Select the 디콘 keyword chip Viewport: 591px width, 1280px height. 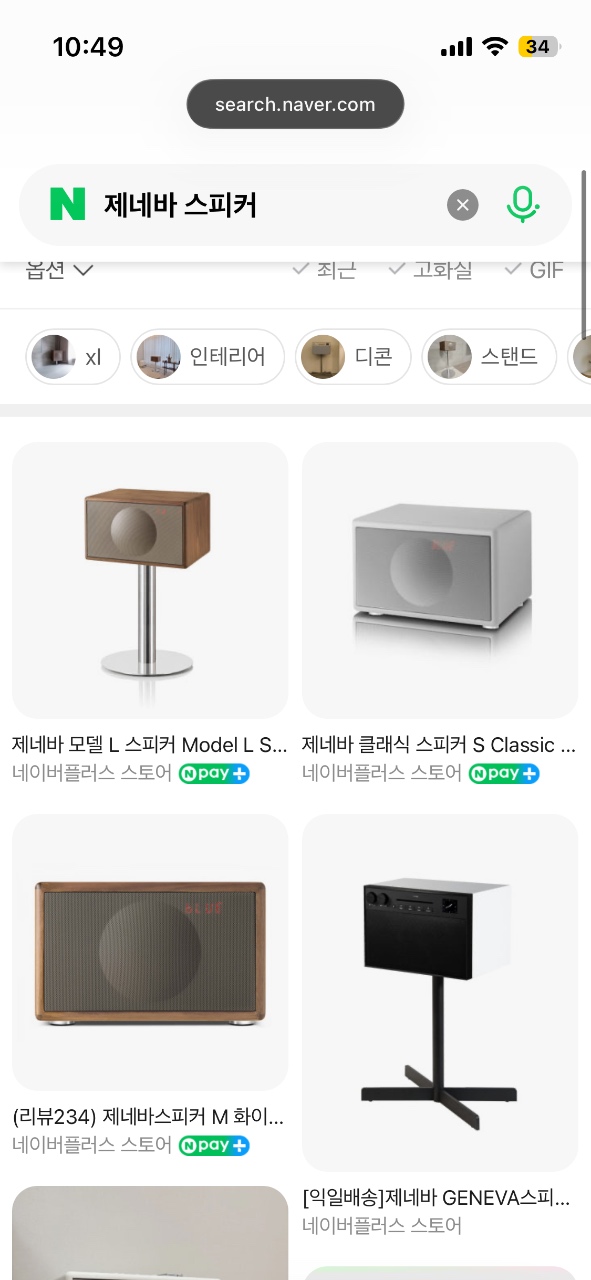(353, 357)
